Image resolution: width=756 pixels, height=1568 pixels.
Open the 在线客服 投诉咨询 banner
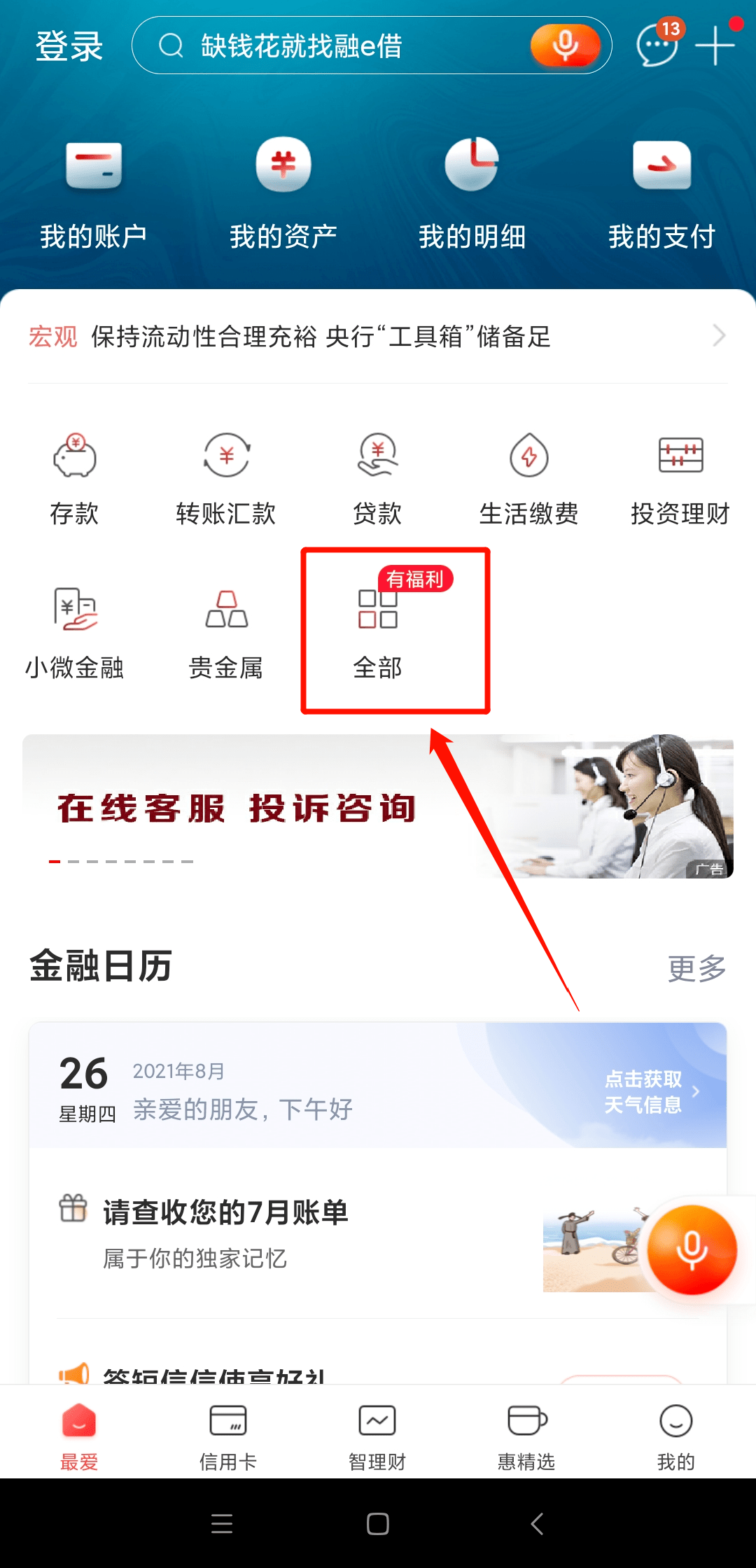tap(378, 806)
